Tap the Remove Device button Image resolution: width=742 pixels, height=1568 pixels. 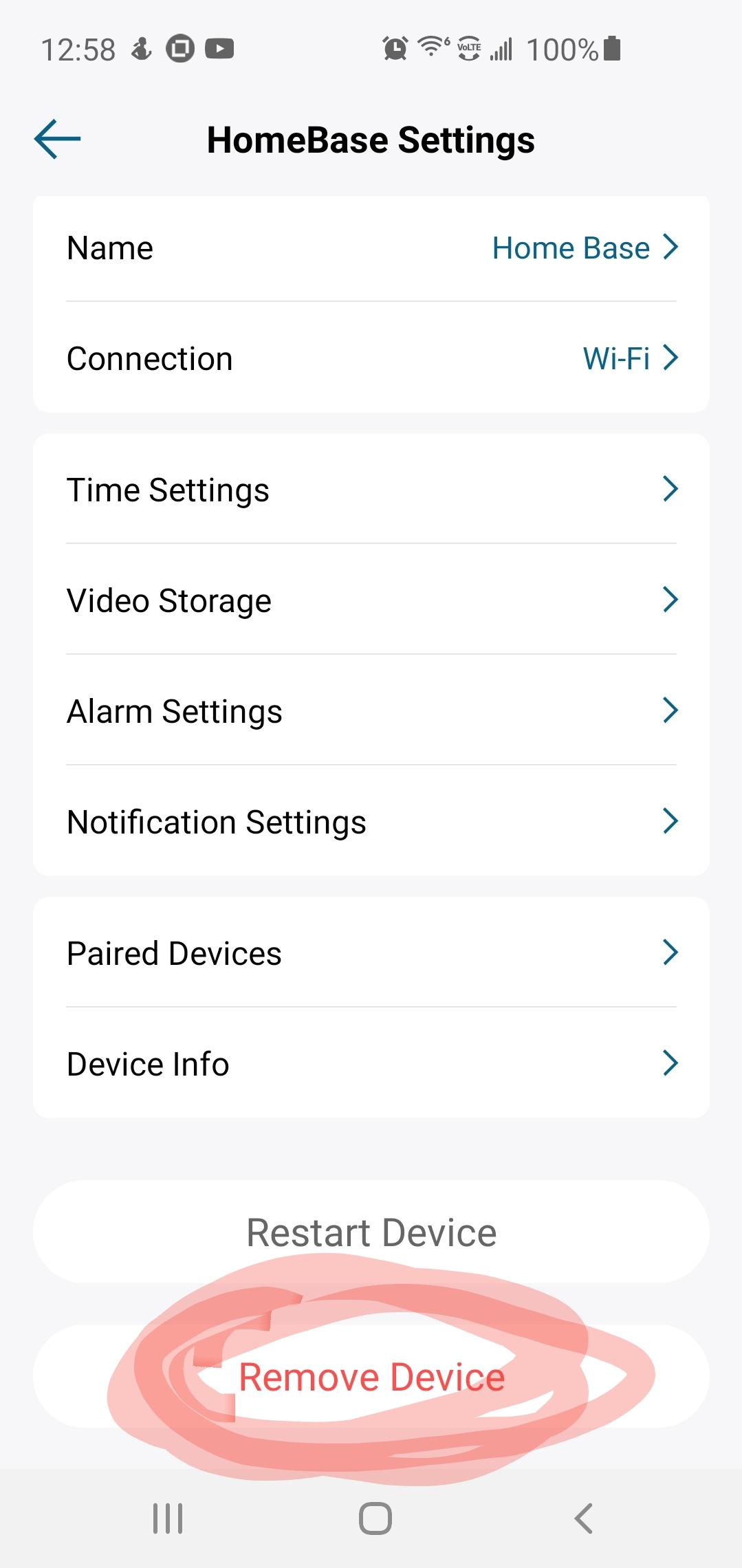(371, 1377)
